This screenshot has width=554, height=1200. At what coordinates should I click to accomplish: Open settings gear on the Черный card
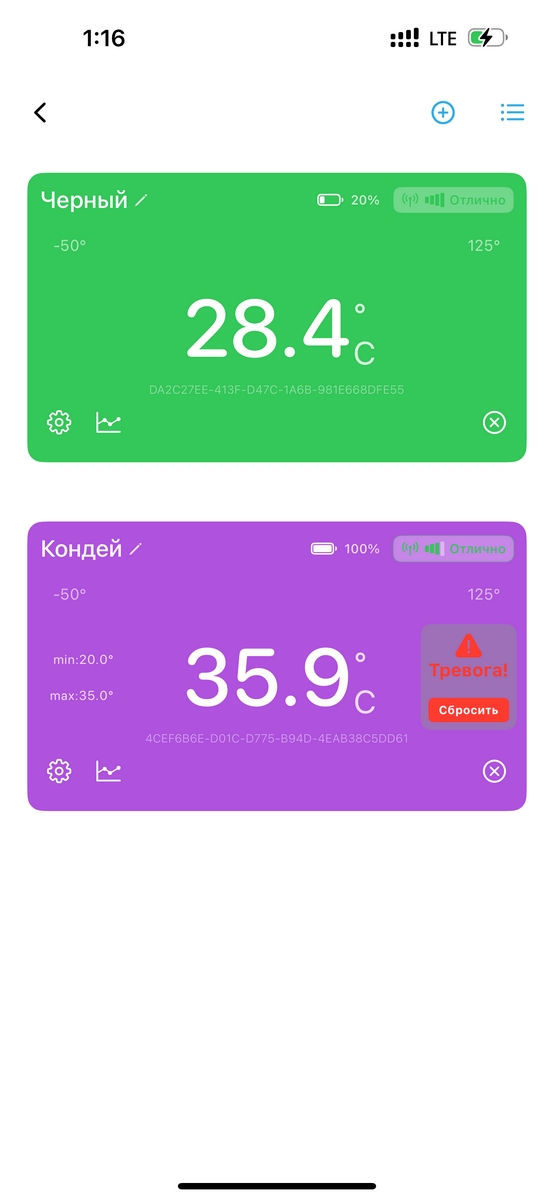pyautogui.click(x=59, y=423)
